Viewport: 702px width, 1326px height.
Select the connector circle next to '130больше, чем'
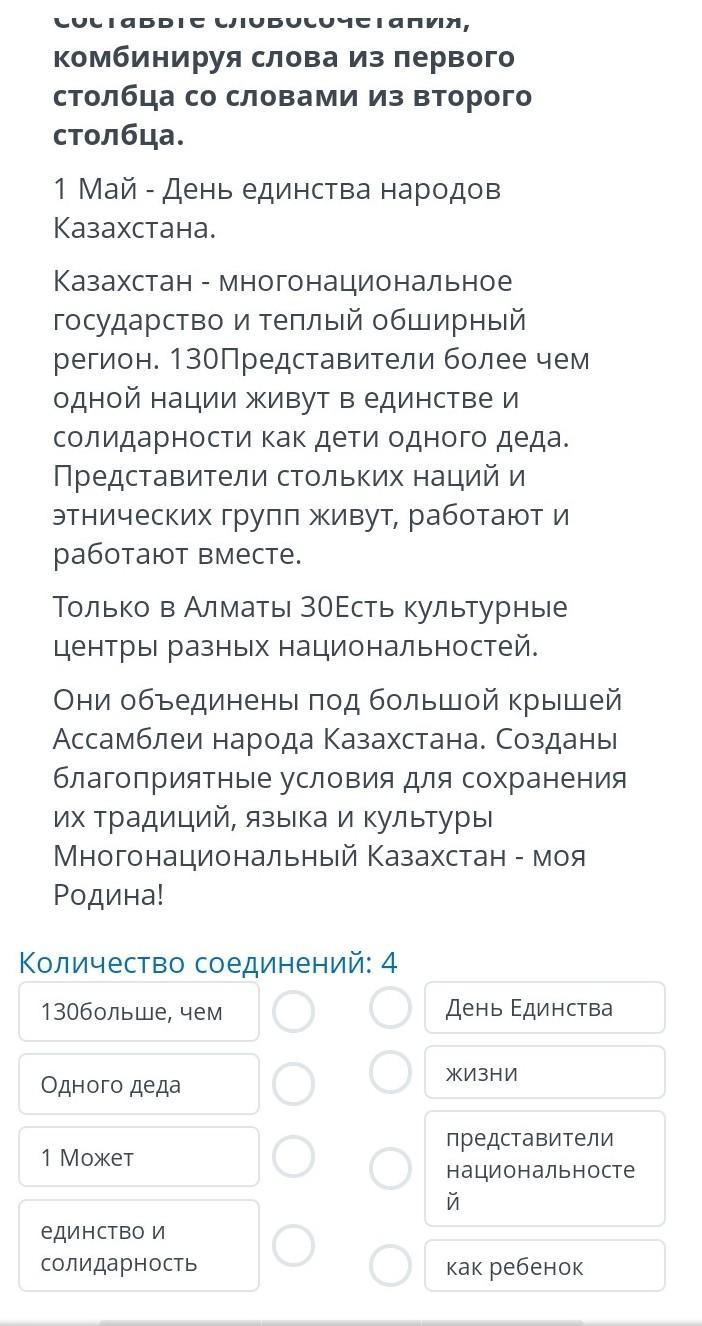tap(294, 1011)
